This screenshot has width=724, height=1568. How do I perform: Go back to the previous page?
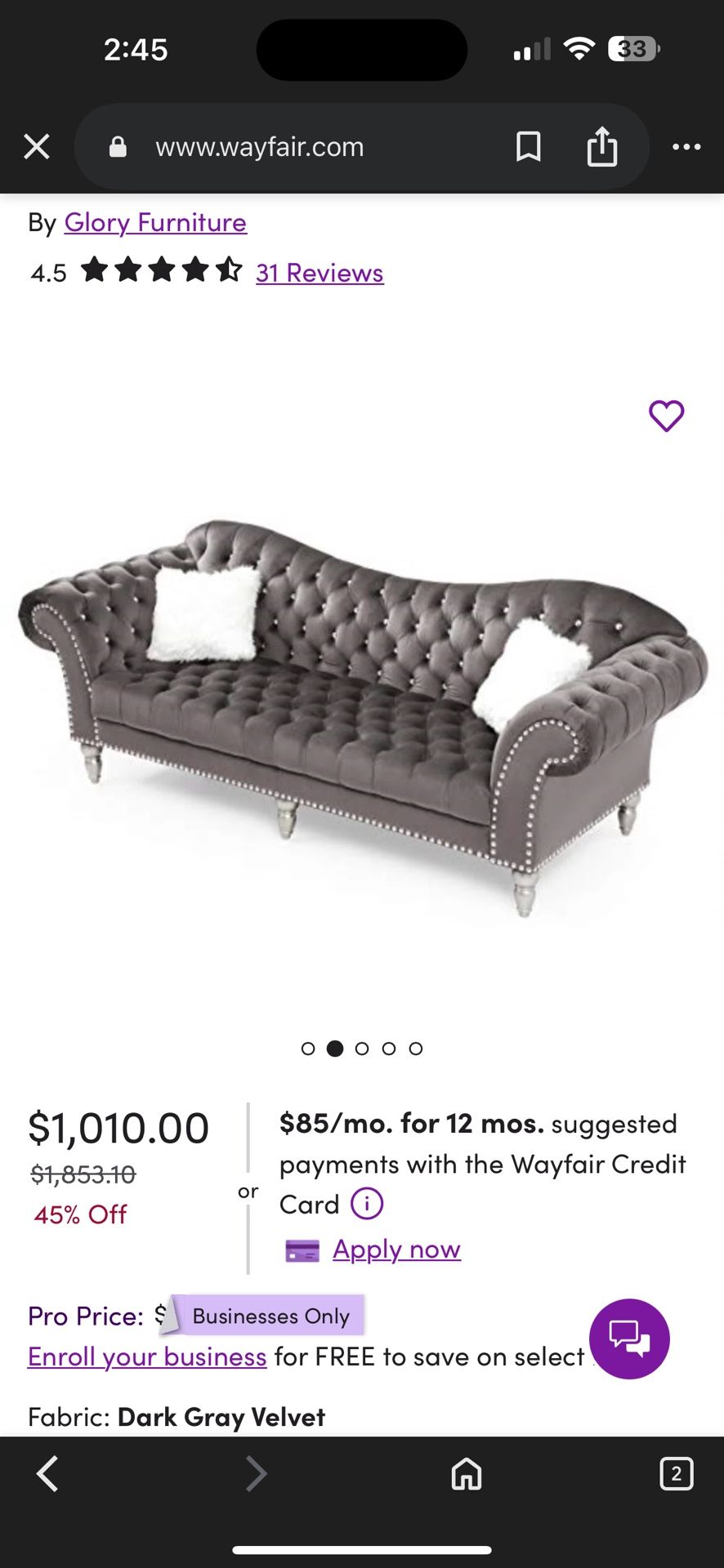click(x=47, y=1474)
